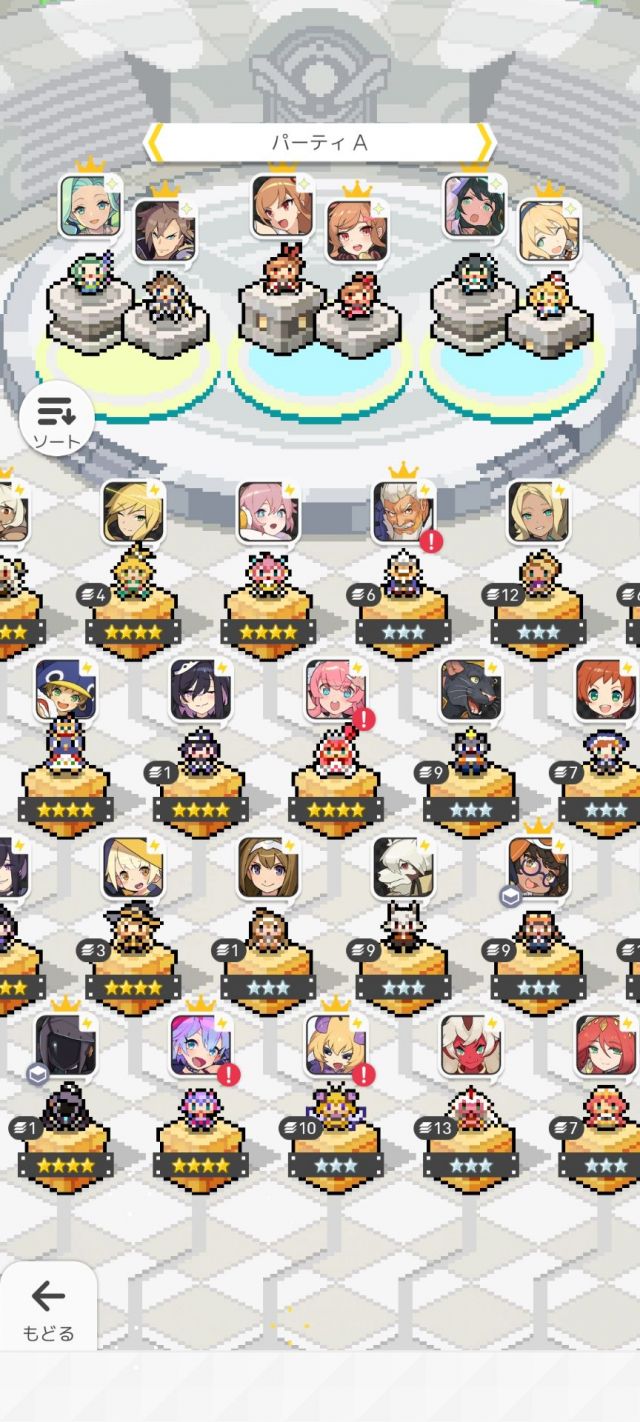Choose the white-haired masked character
Viewport: 640px width, 1422px height.
pos(403,867)
